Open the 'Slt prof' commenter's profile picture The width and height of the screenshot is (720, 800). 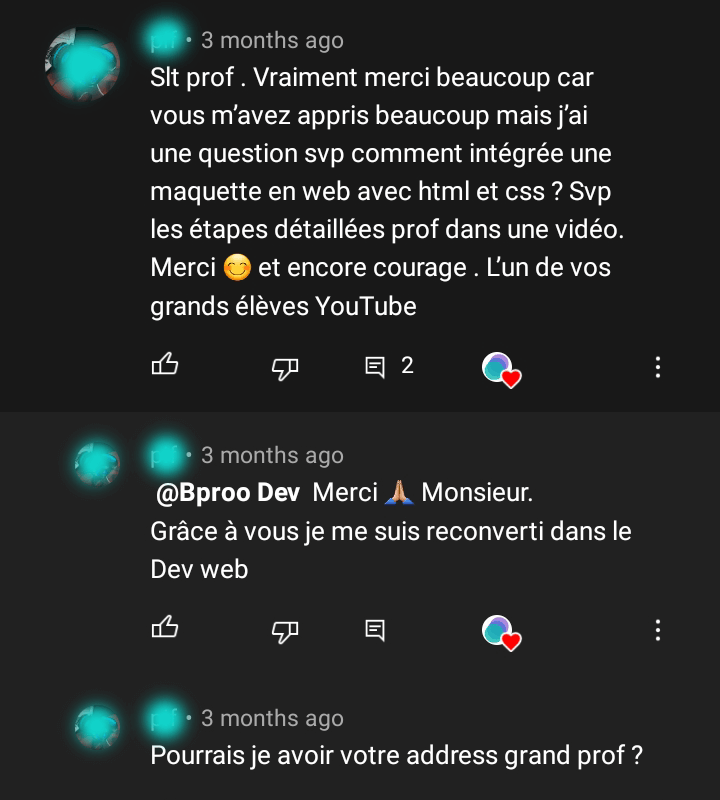point(83,62)
